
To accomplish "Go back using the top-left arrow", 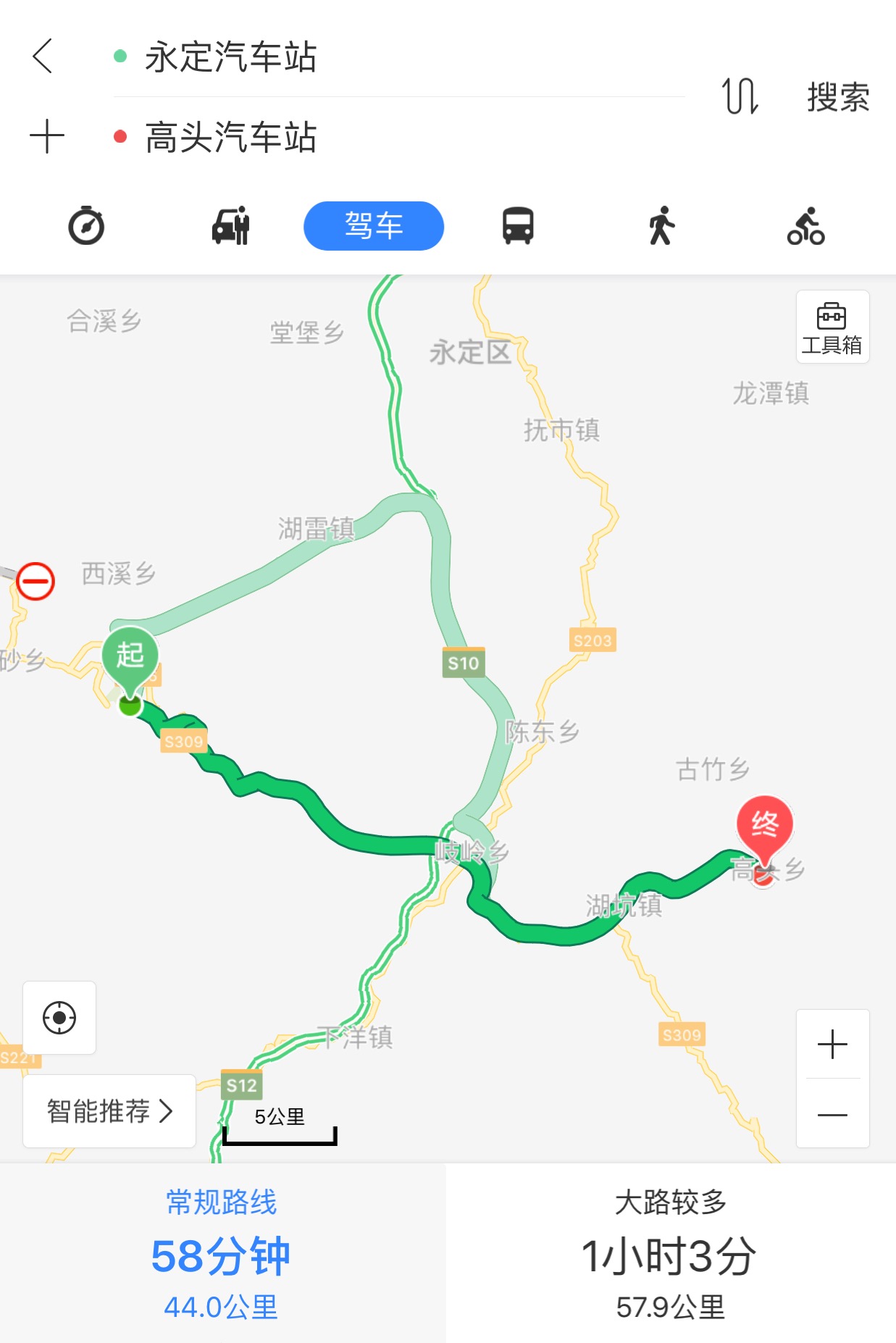I will click(x=43, y=56).
